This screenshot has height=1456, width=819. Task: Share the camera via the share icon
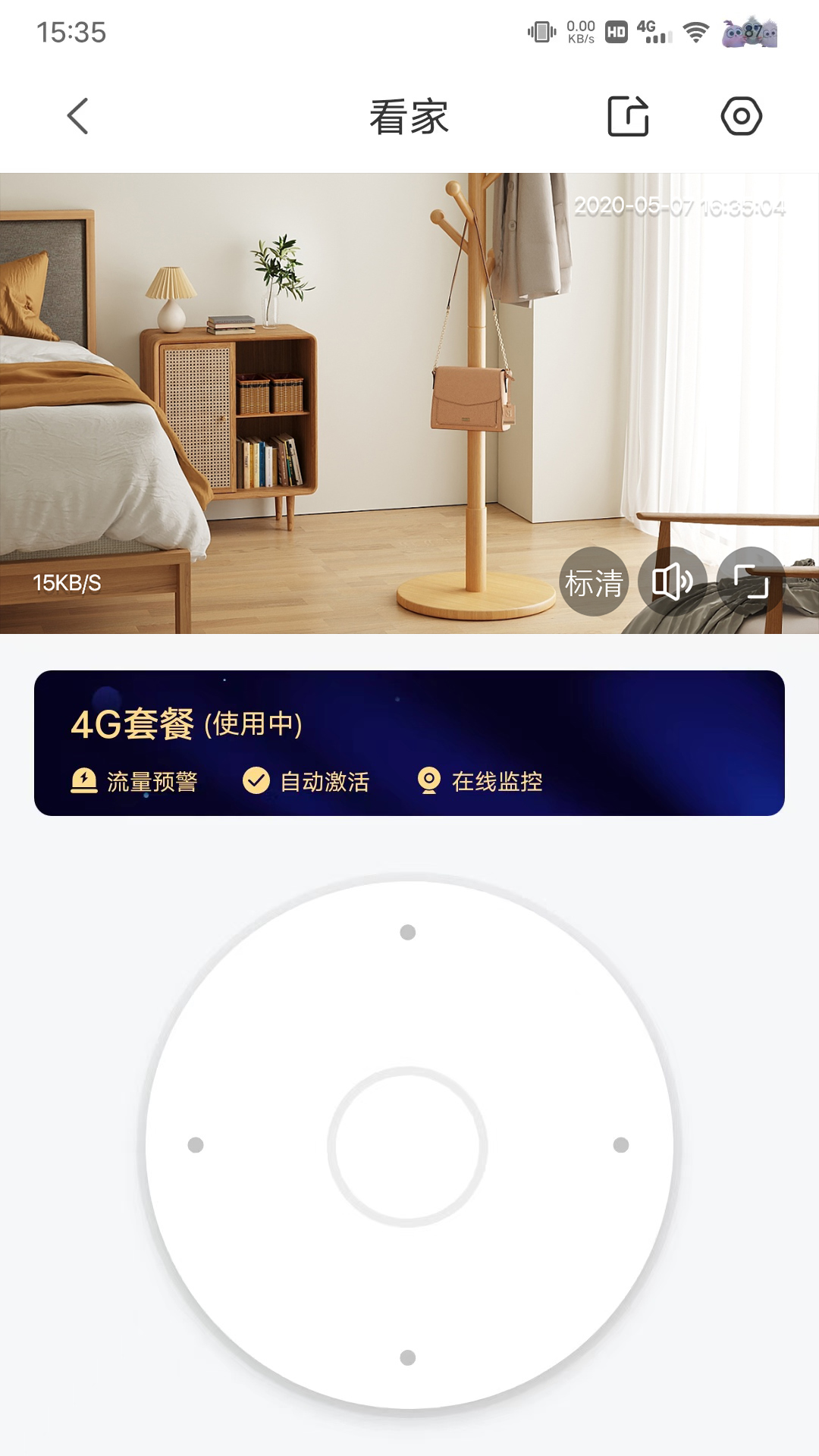tap(629, 116)
